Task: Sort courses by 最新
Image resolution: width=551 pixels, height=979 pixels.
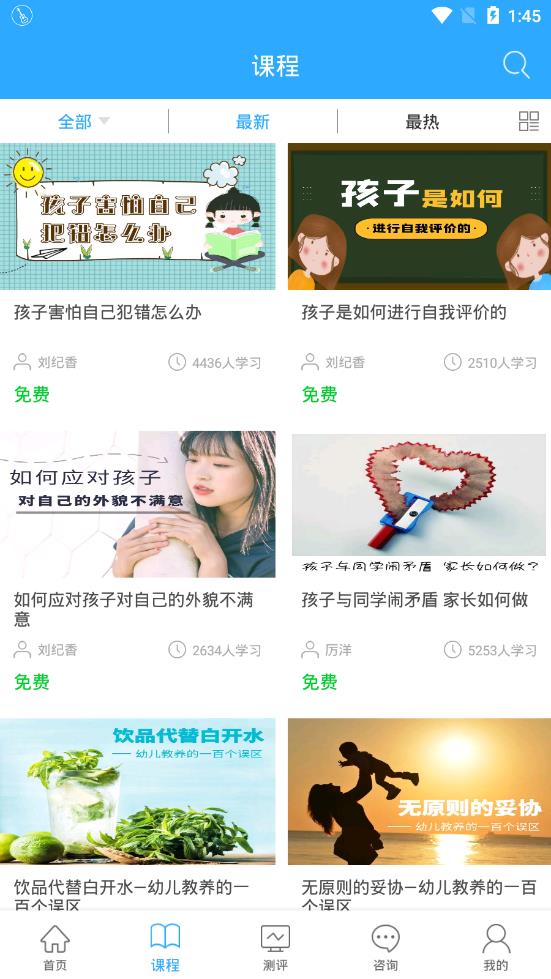Action: tap(253, 121)
